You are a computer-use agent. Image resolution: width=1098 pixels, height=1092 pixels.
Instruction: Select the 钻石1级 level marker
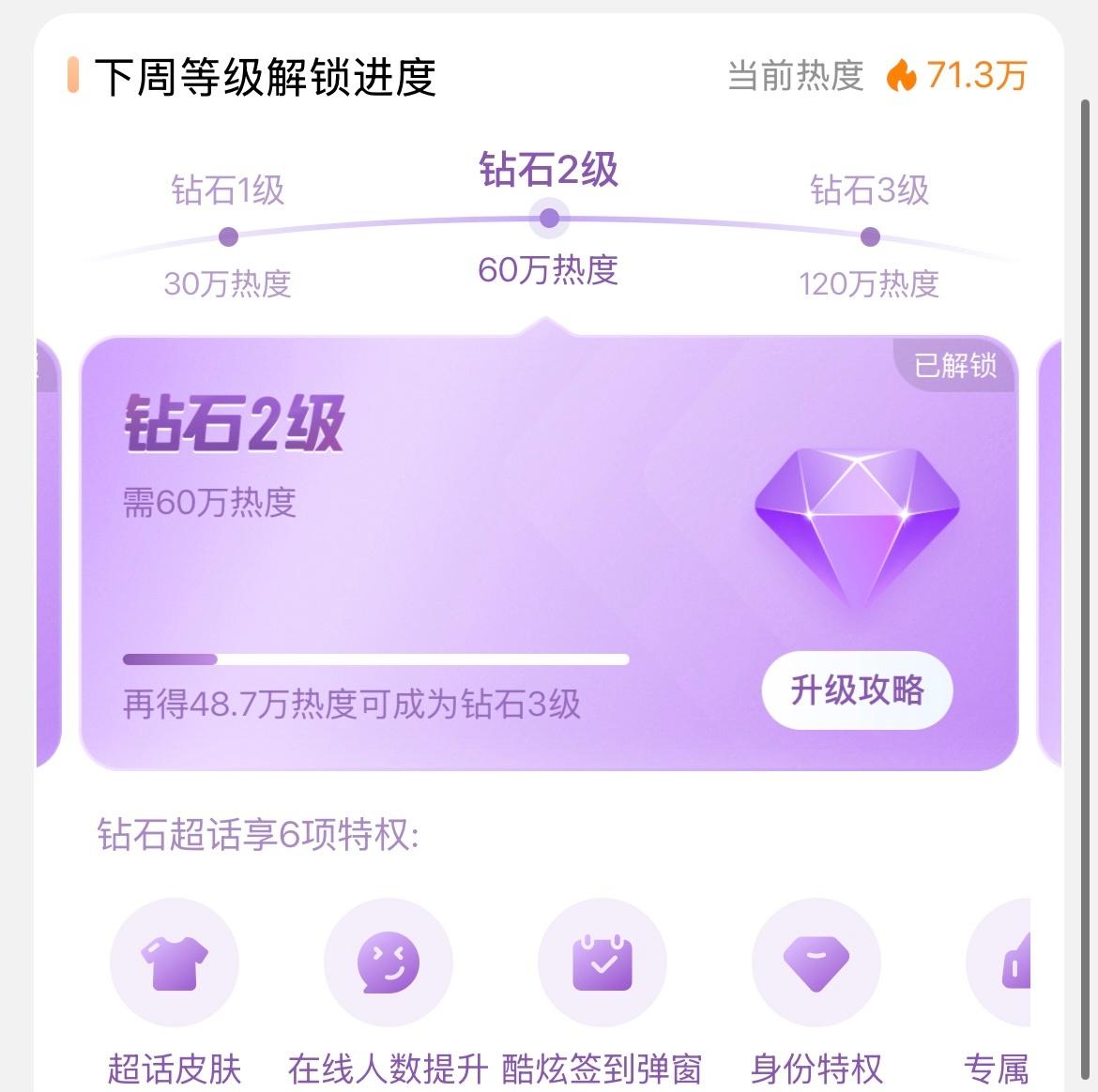(x=228, y=235)
